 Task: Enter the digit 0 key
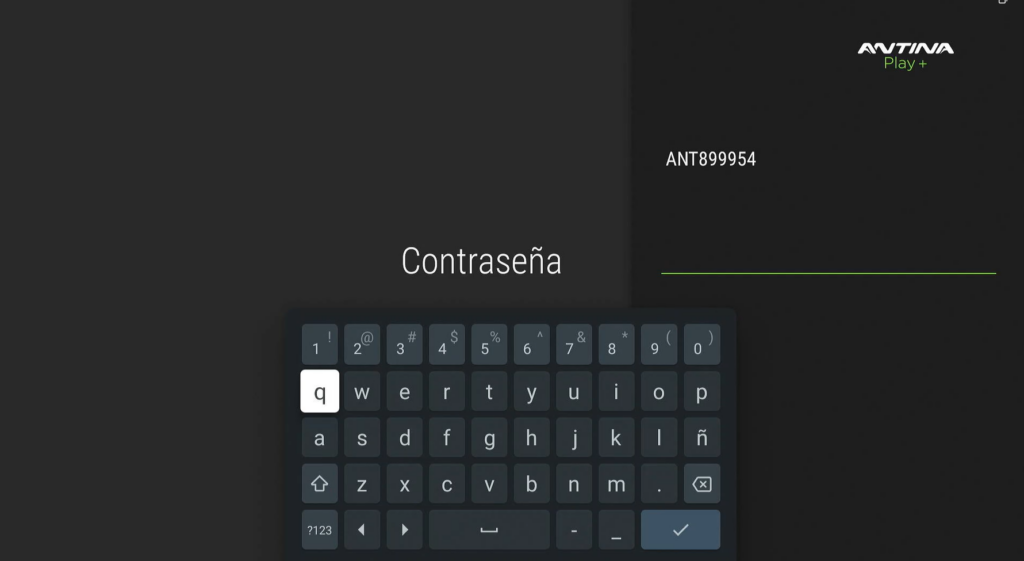pyautogui.click(x=702, y=345)
